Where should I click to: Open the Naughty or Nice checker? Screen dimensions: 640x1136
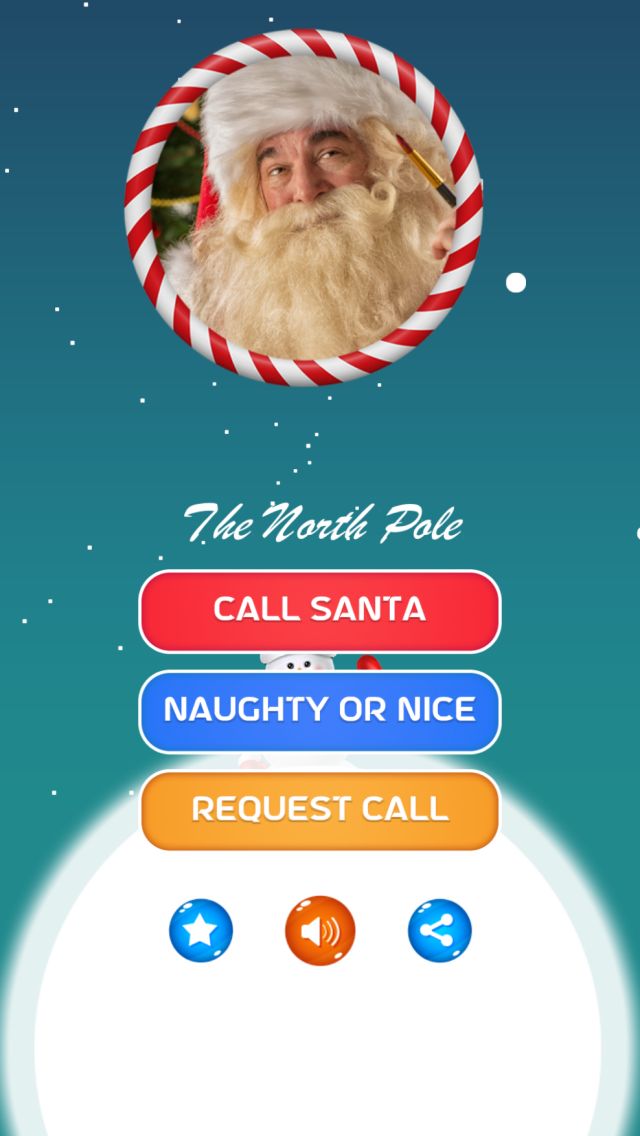(319, 710)
